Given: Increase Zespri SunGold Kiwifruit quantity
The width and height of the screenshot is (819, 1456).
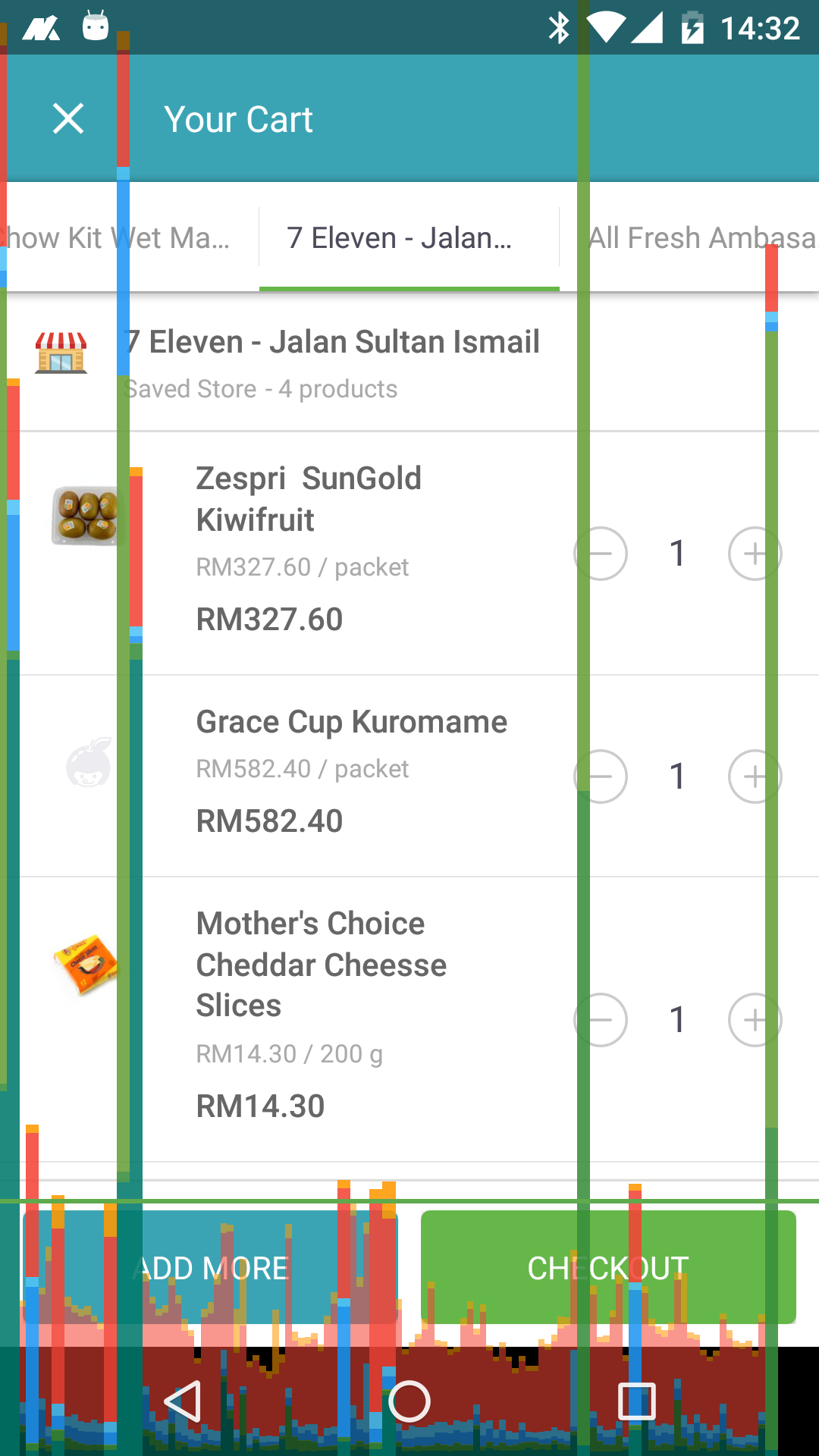Looking at the screenshot, I should 755,554.
